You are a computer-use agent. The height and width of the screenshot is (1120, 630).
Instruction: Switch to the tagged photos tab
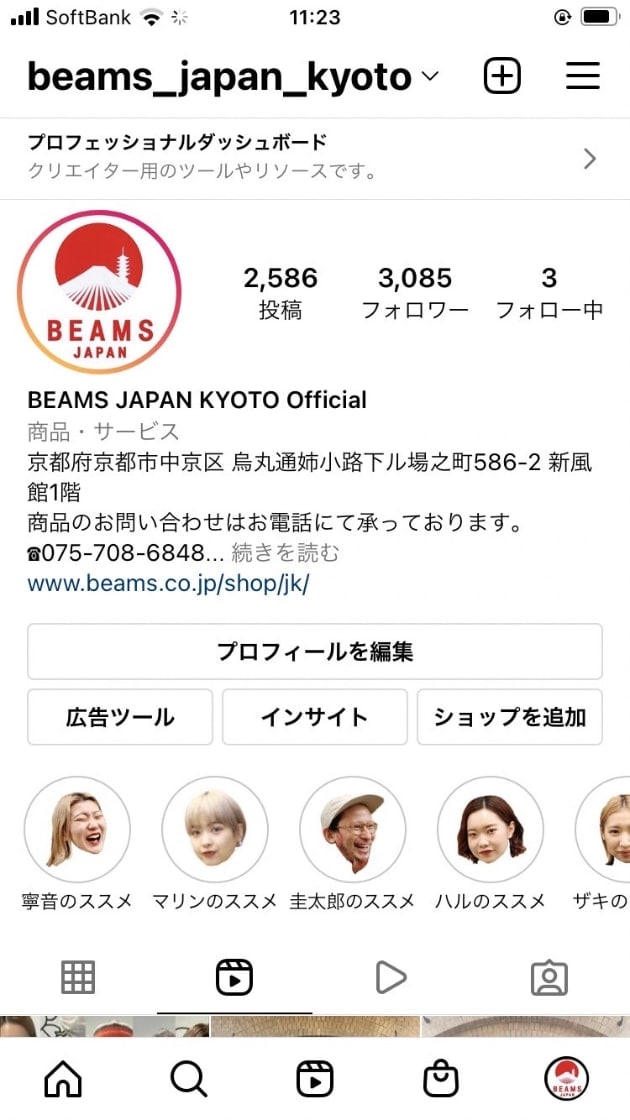click(549, 977)
